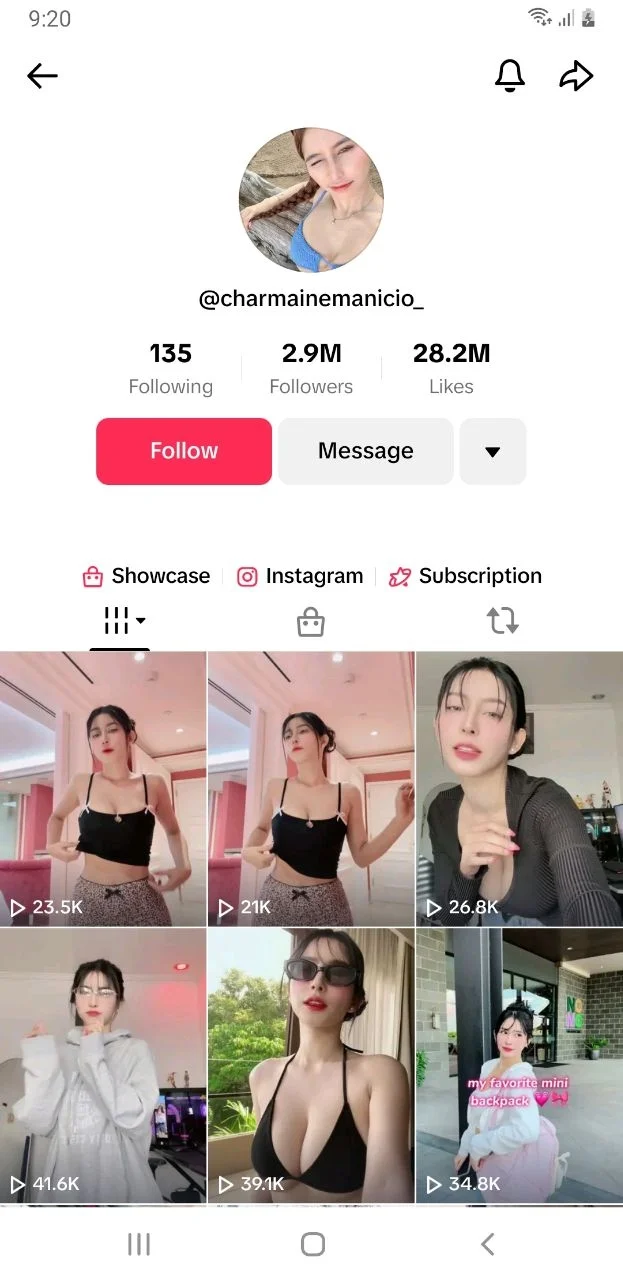Open the Showcase link
This screenshot has height=1280, width=623.
pyautogui.click(x=146, y=576)
